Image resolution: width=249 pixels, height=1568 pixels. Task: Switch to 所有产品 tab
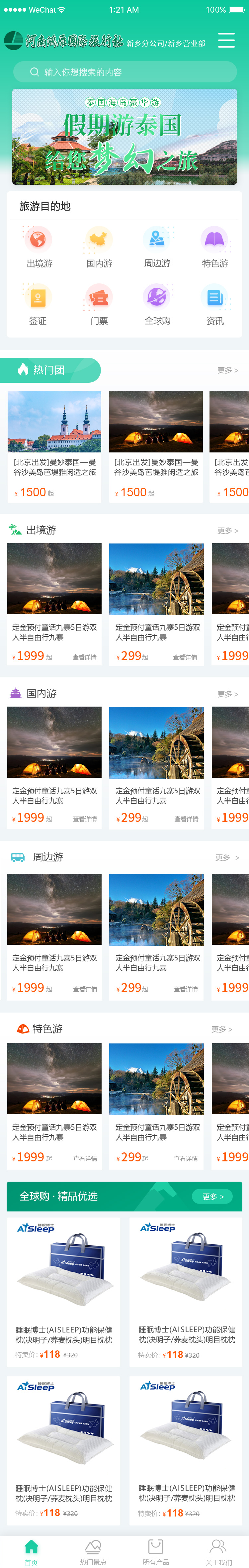tap(156, 1550)
